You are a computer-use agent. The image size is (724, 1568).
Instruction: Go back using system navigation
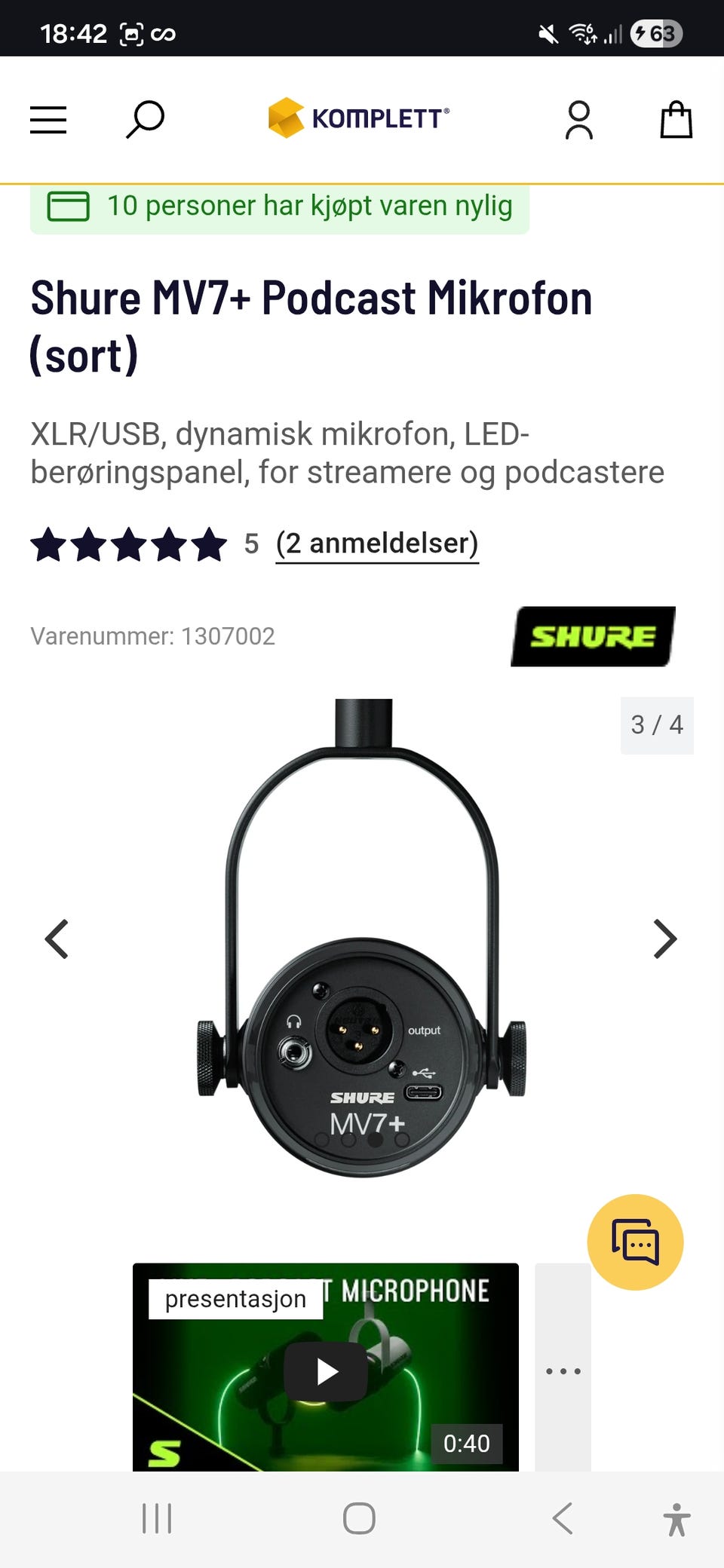pyautogui.click(x=563, y=1518)
